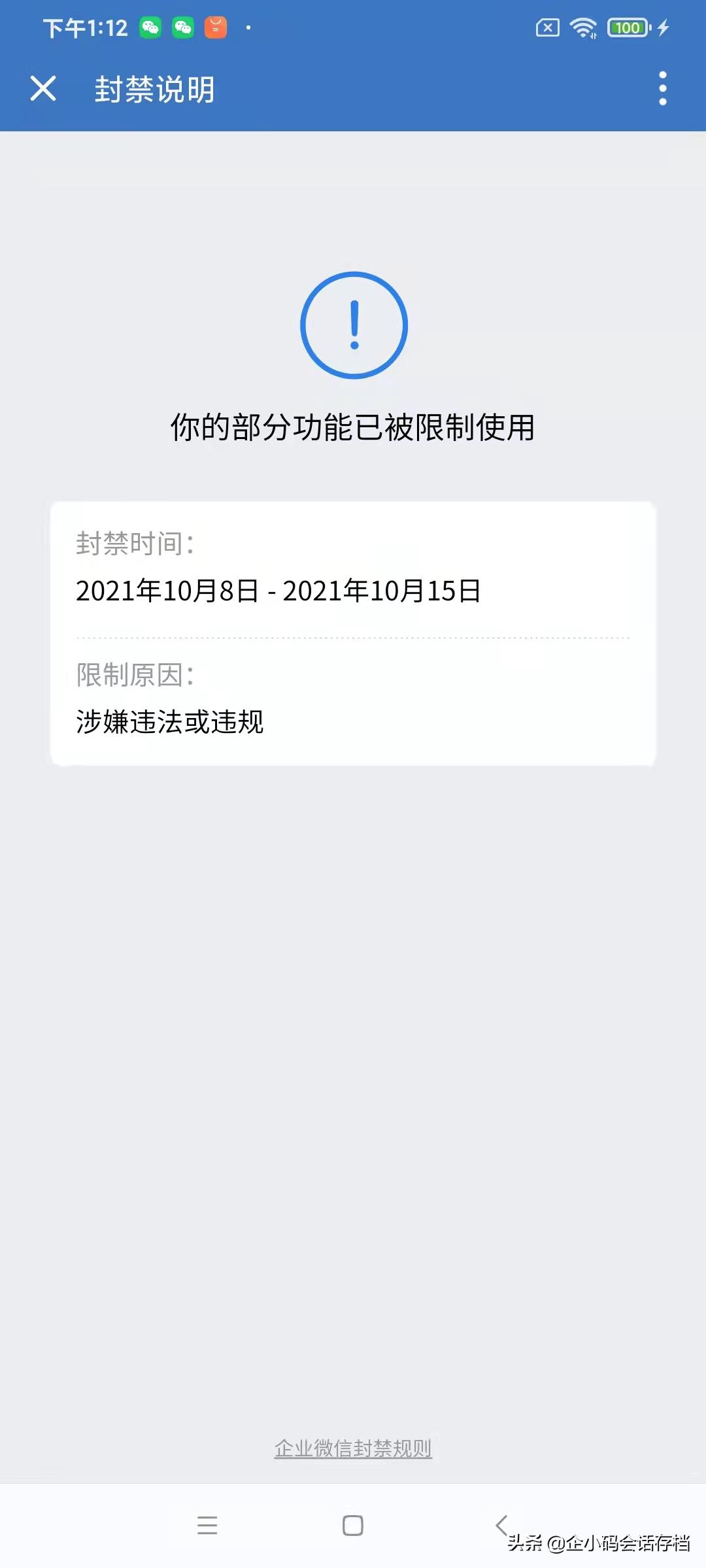Screen dimensions: 706x1568
Task: Tap the orange app store icon in status bar
Action: 216,27
